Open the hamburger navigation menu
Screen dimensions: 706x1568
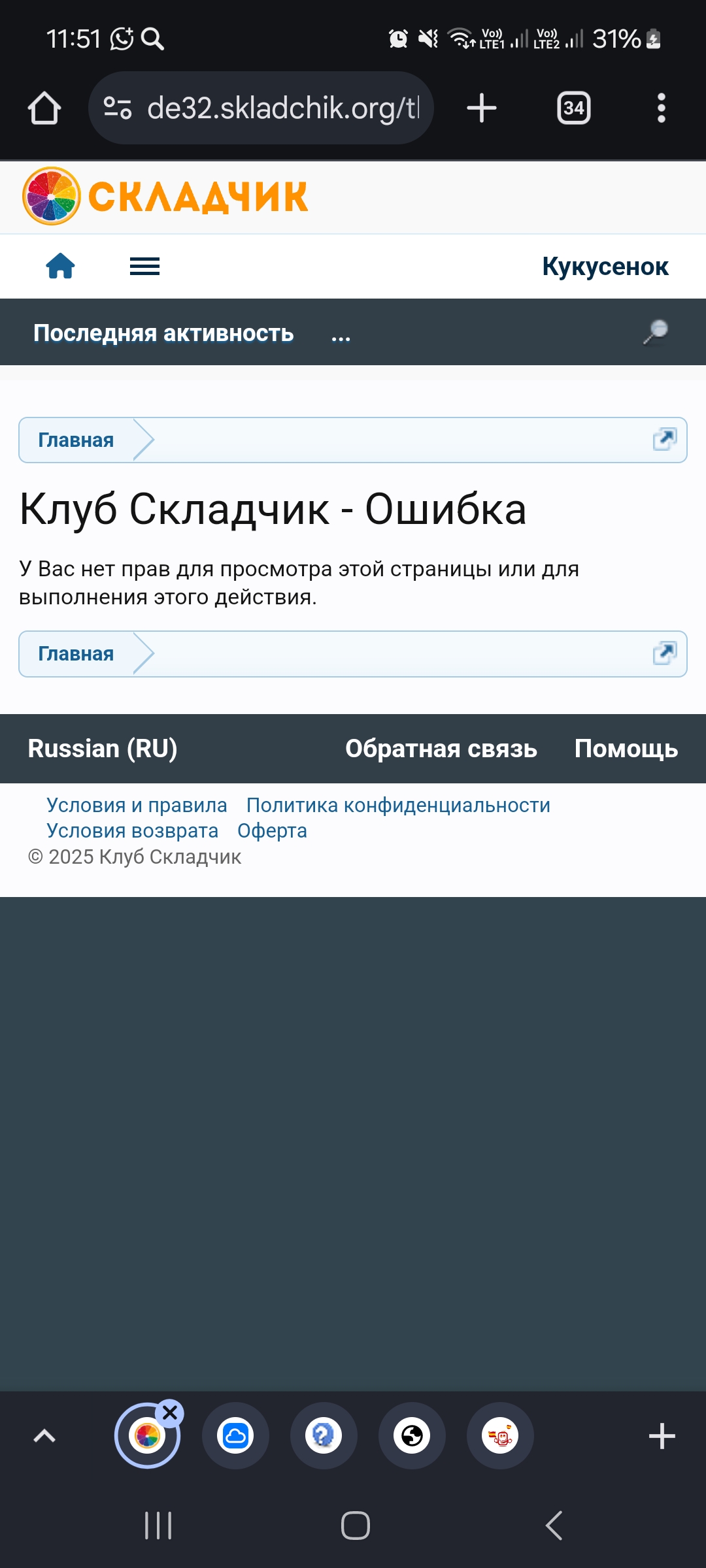[x=144, y=267]
